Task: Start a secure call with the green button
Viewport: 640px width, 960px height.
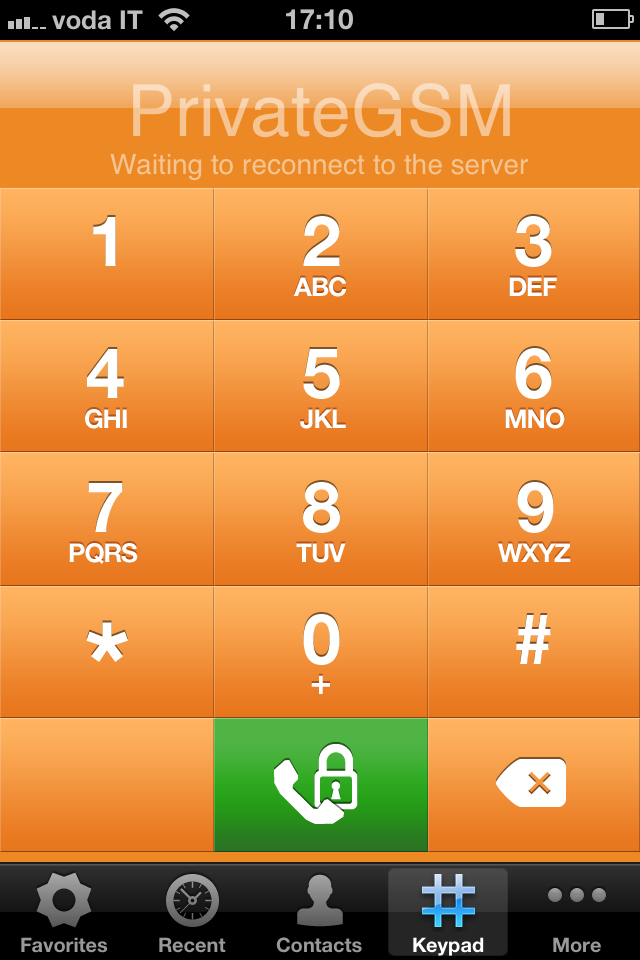Action: (320, 785)
